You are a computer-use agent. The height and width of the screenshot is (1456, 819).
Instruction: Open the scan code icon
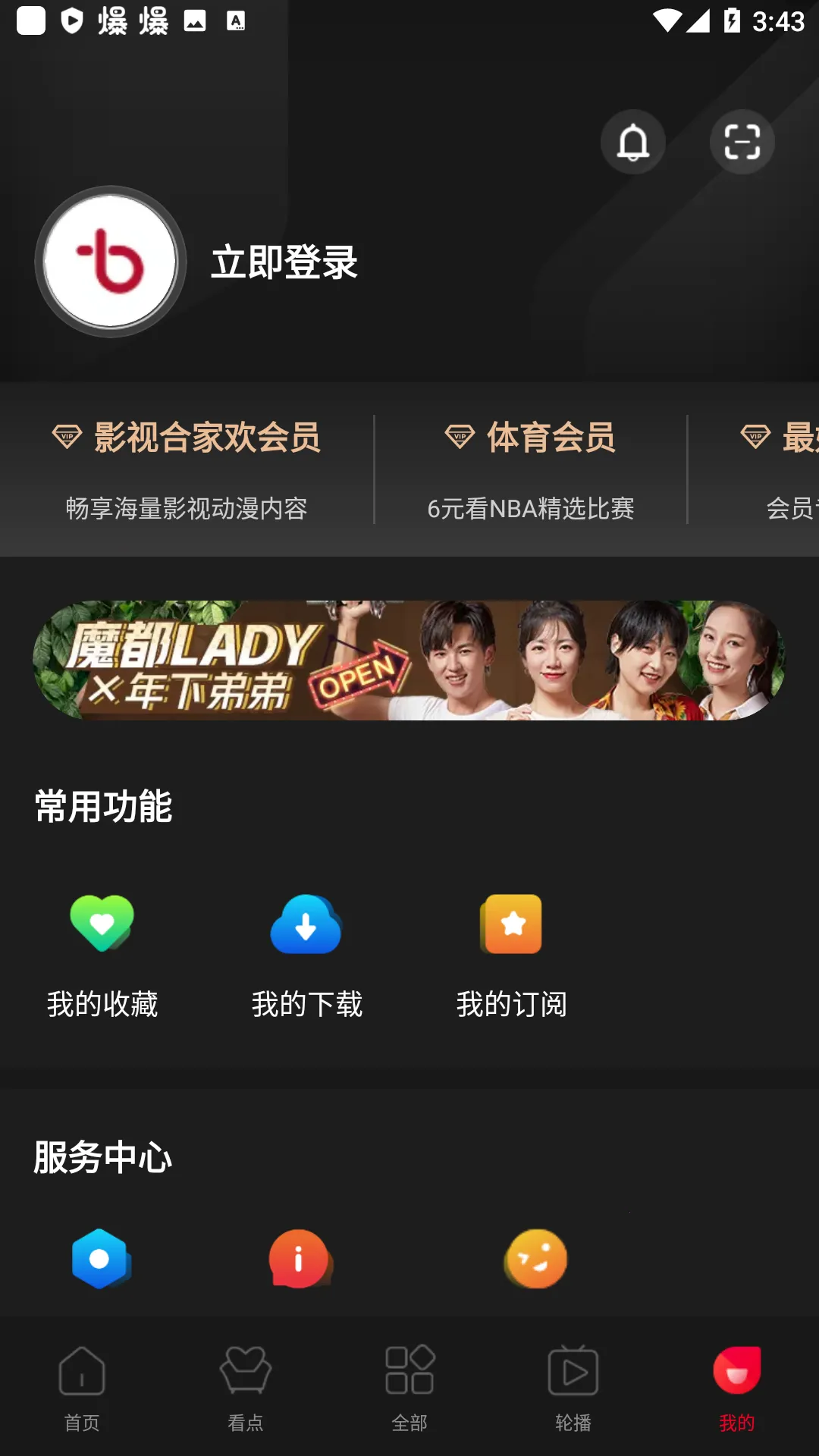tap(742, 142)
